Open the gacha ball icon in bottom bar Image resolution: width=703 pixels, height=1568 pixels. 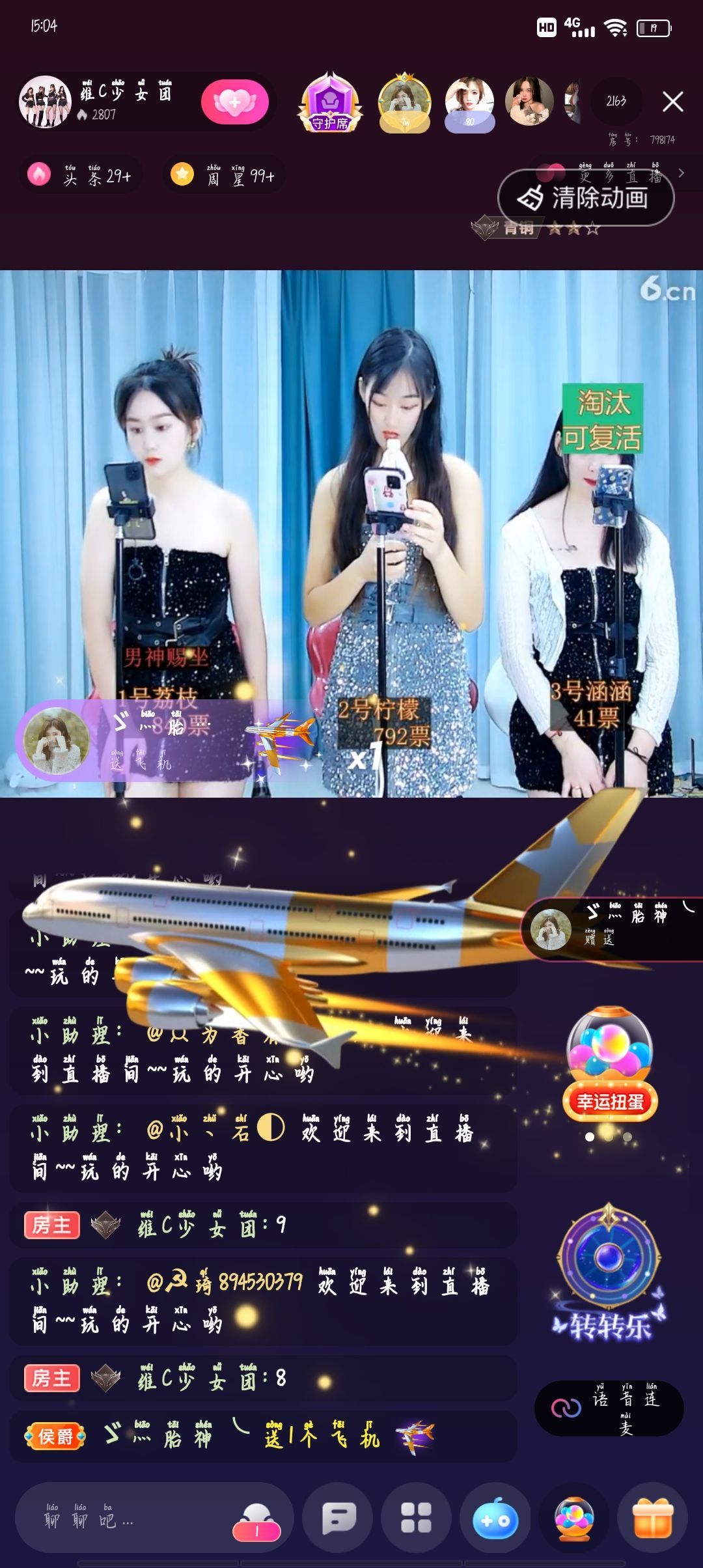pos(574,1519)
